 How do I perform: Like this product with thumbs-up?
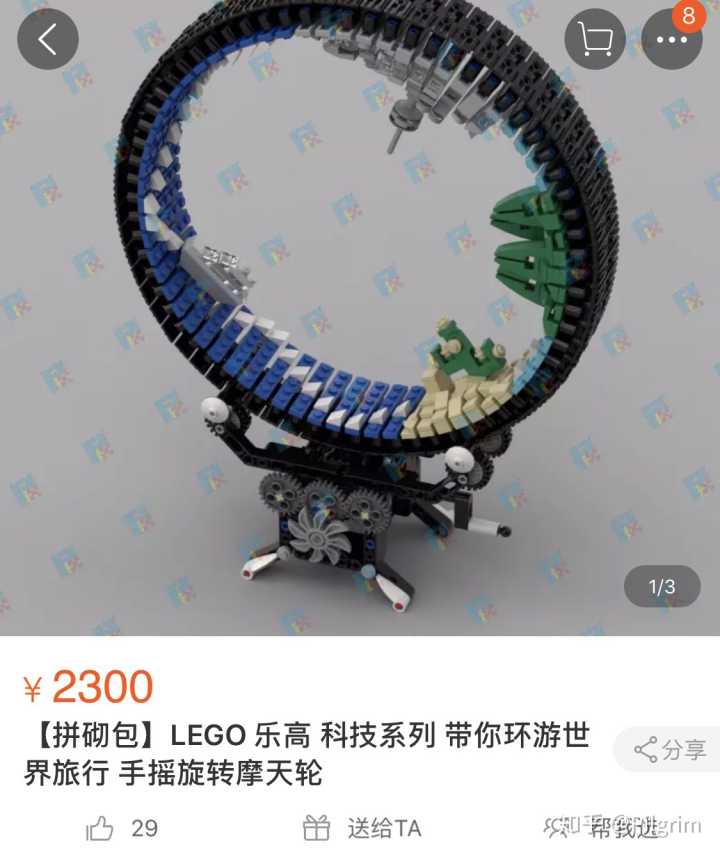tap(101, 828)
